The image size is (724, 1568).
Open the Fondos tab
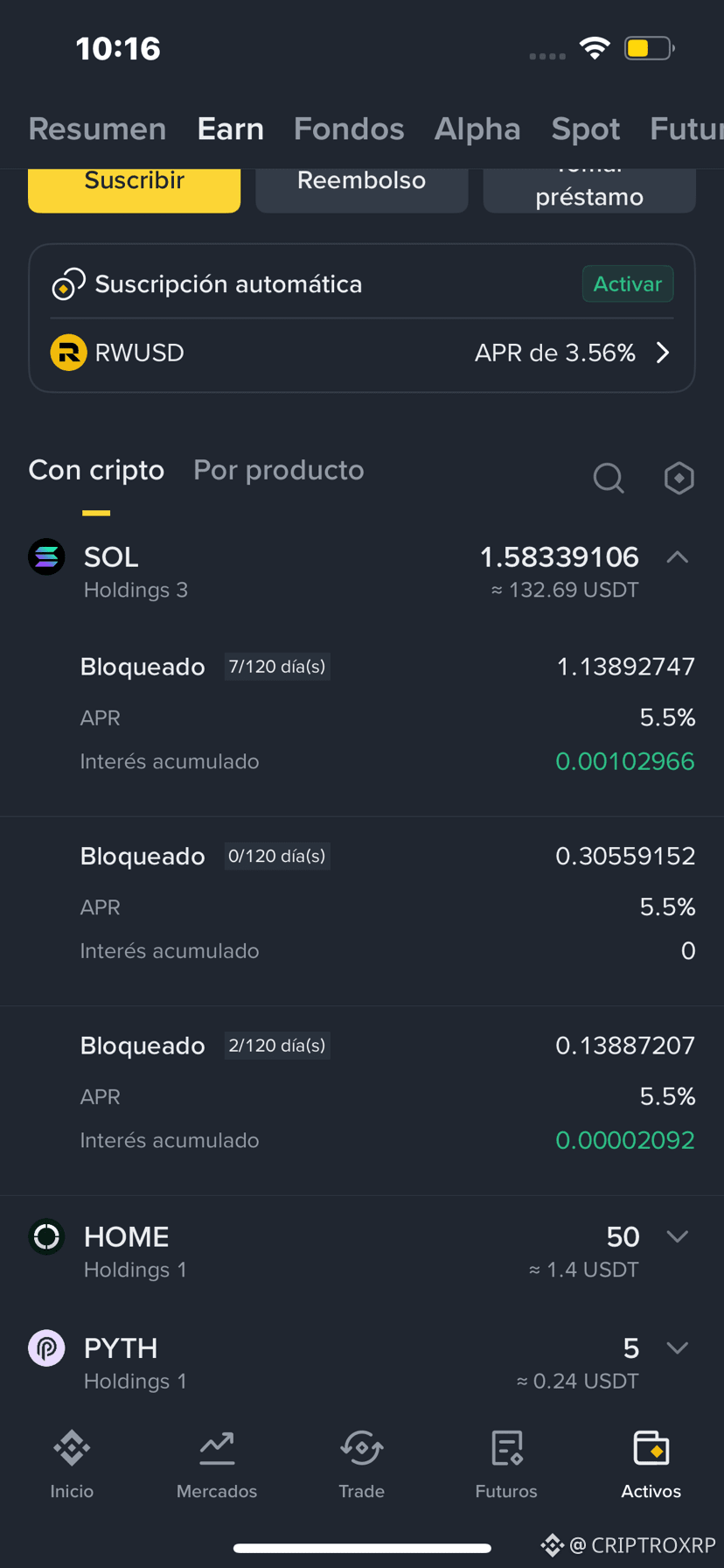click(x=349, y=129)
